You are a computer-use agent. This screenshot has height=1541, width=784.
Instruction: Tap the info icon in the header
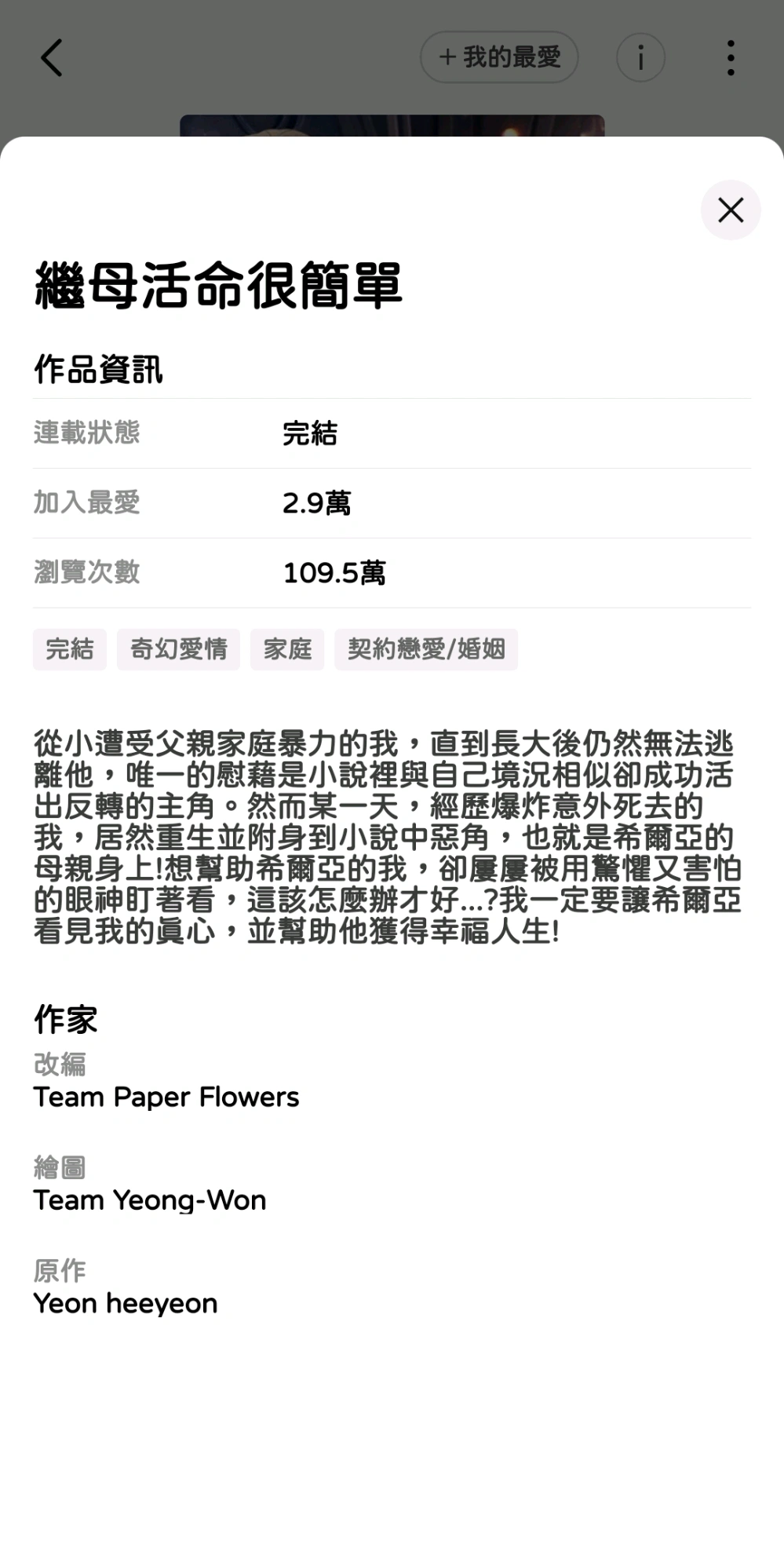(x=640, y=58)
